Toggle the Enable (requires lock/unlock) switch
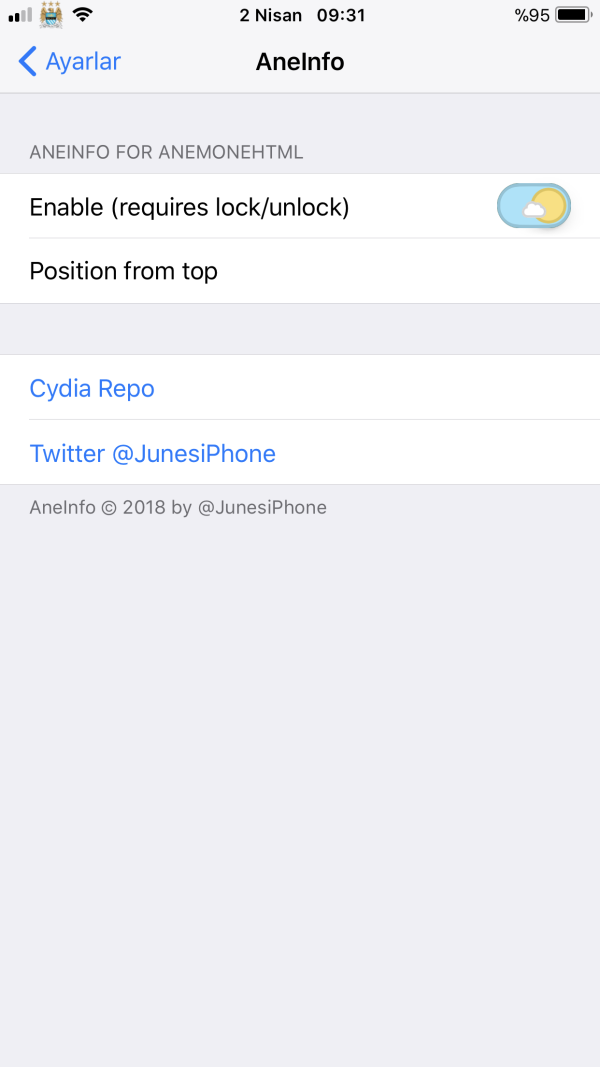The height and width of the screenshot is (1067, 600). [x=533, y=207]
